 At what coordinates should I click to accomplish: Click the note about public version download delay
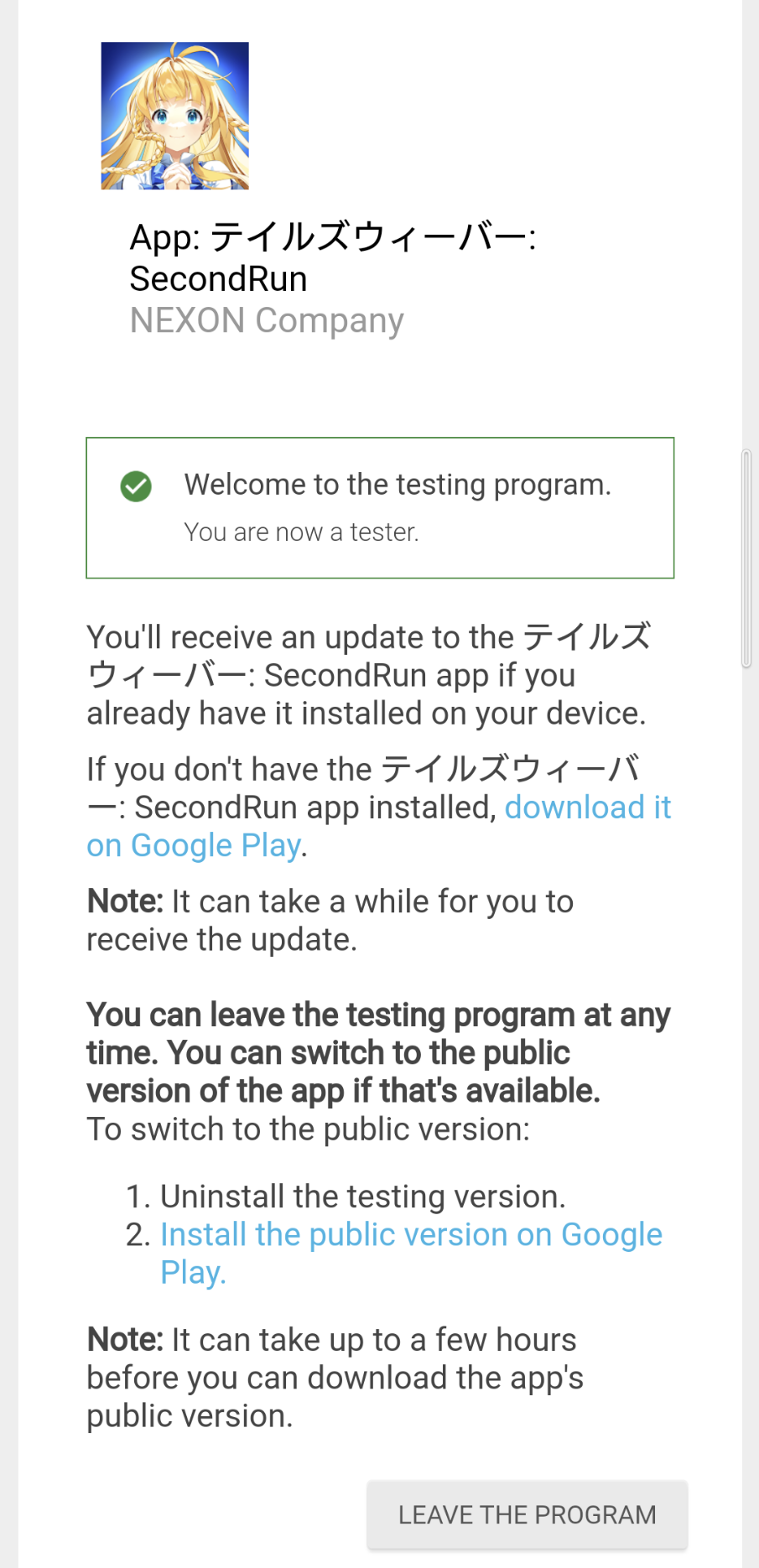(334, 1376)
